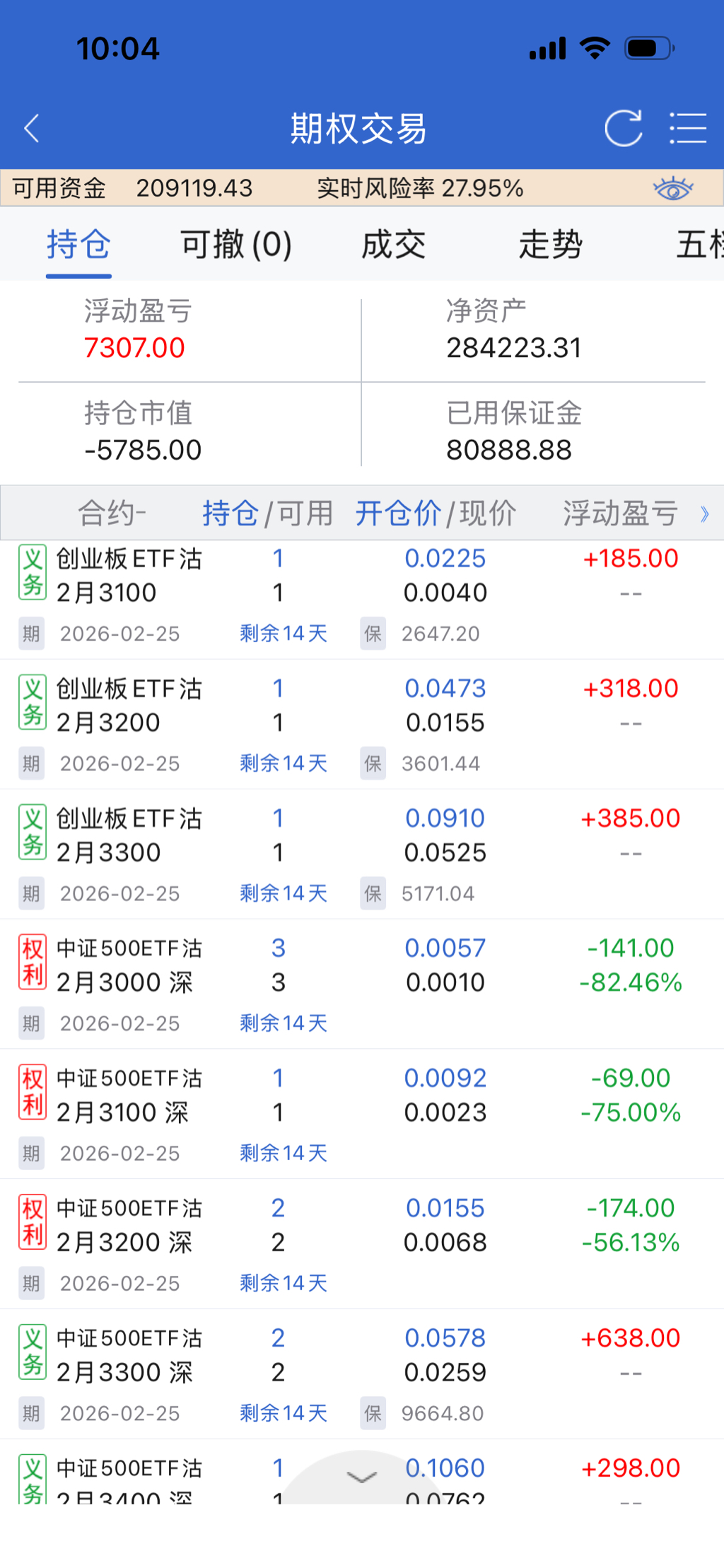Open the 走势 tab
Screen dimensions: 724x1568
[550, 245]
